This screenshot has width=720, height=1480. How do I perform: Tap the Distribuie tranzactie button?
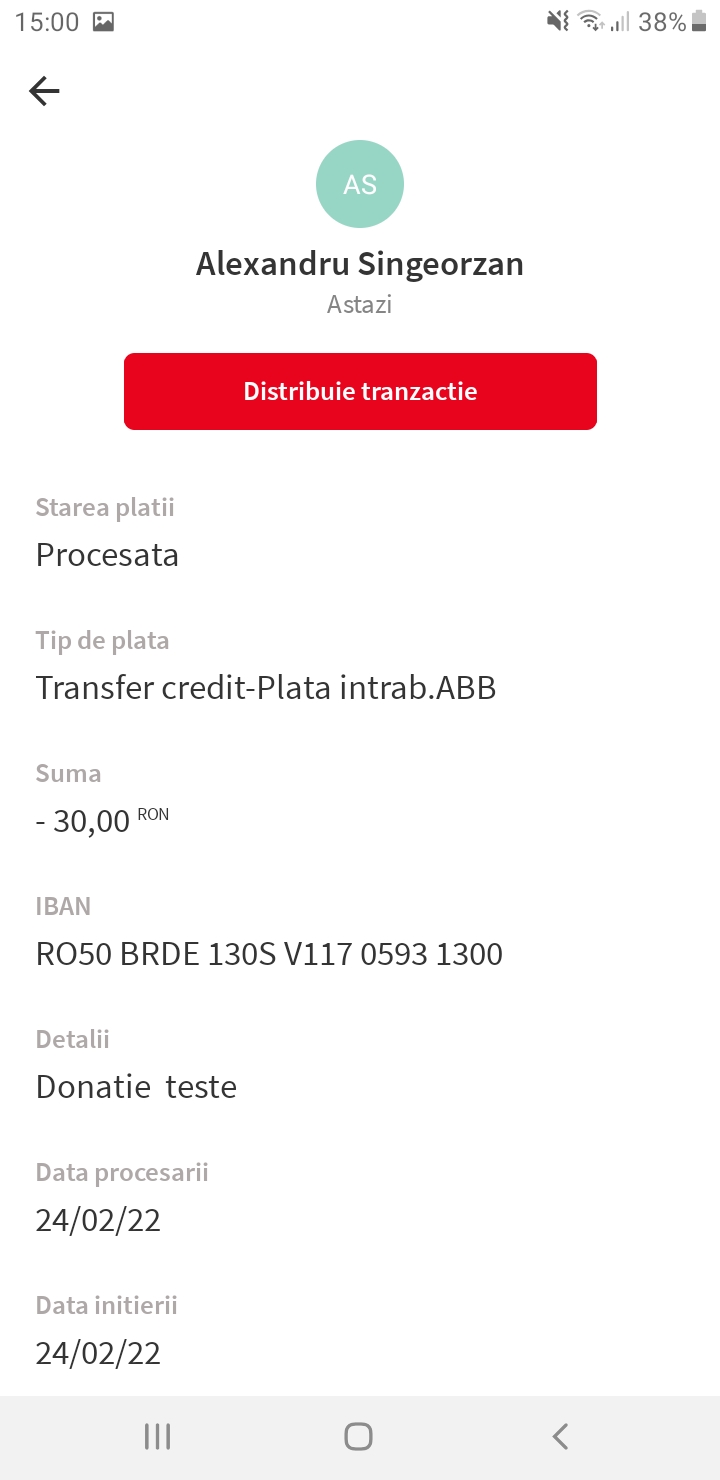[360, 391]
